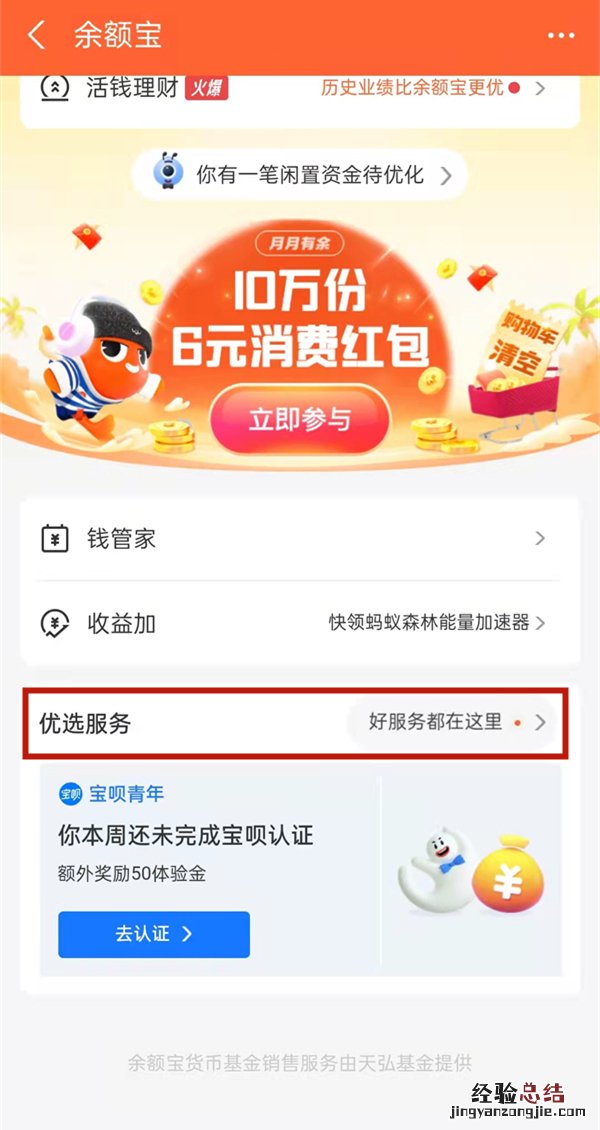Open the 活钱理财 row
Screen dimensions: 600x1130
pyautogui.click(x=298, y=89)
